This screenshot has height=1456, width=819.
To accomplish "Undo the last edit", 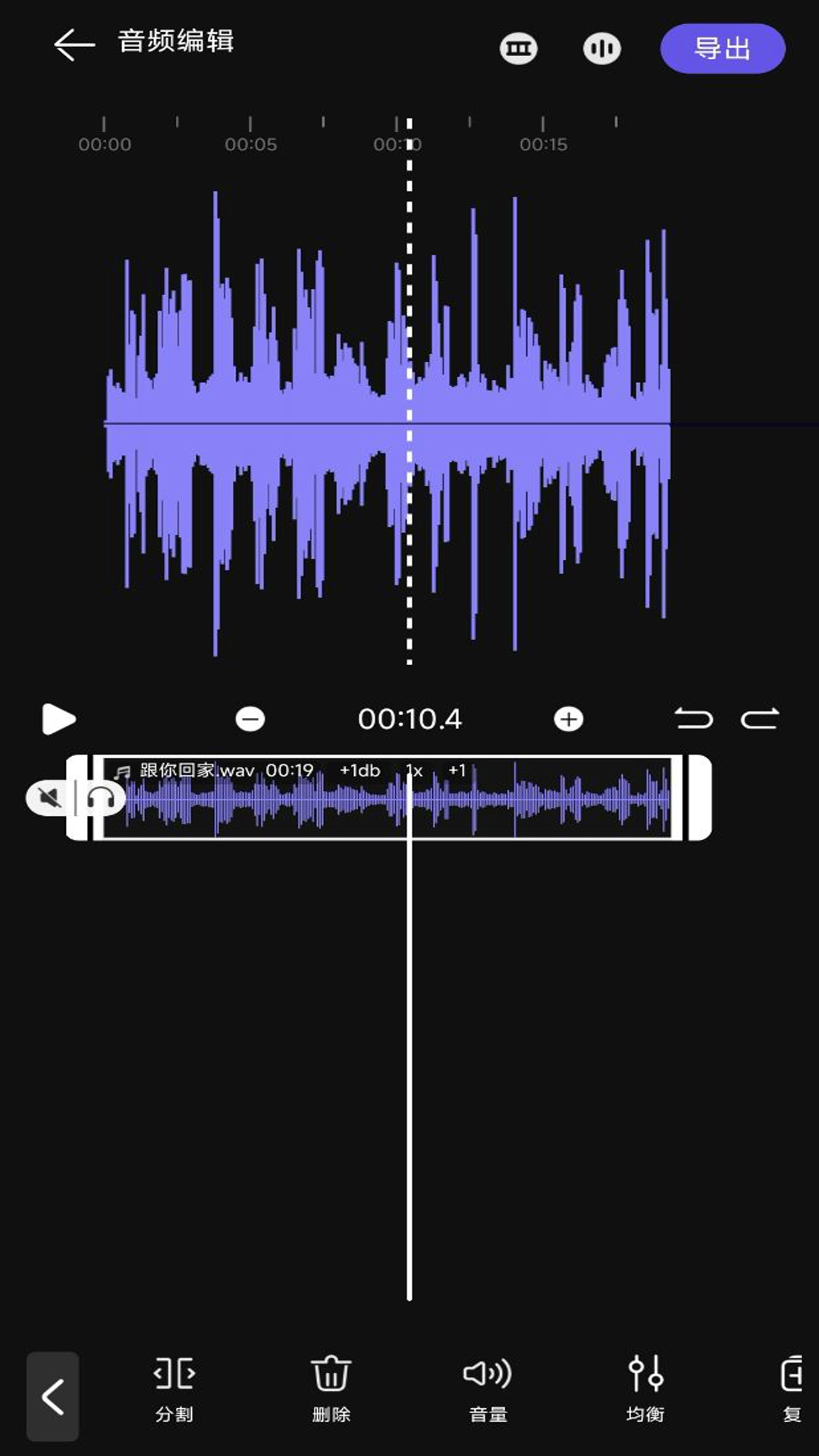I will 693,718.
